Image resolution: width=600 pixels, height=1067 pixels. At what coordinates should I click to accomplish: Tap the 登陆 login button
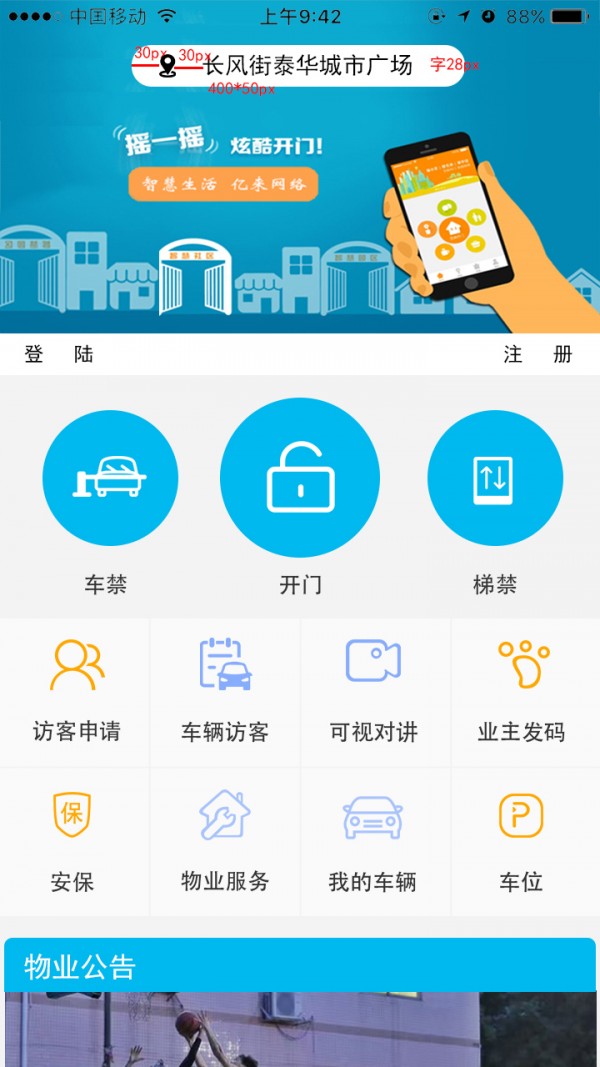(x=59, y=355)
